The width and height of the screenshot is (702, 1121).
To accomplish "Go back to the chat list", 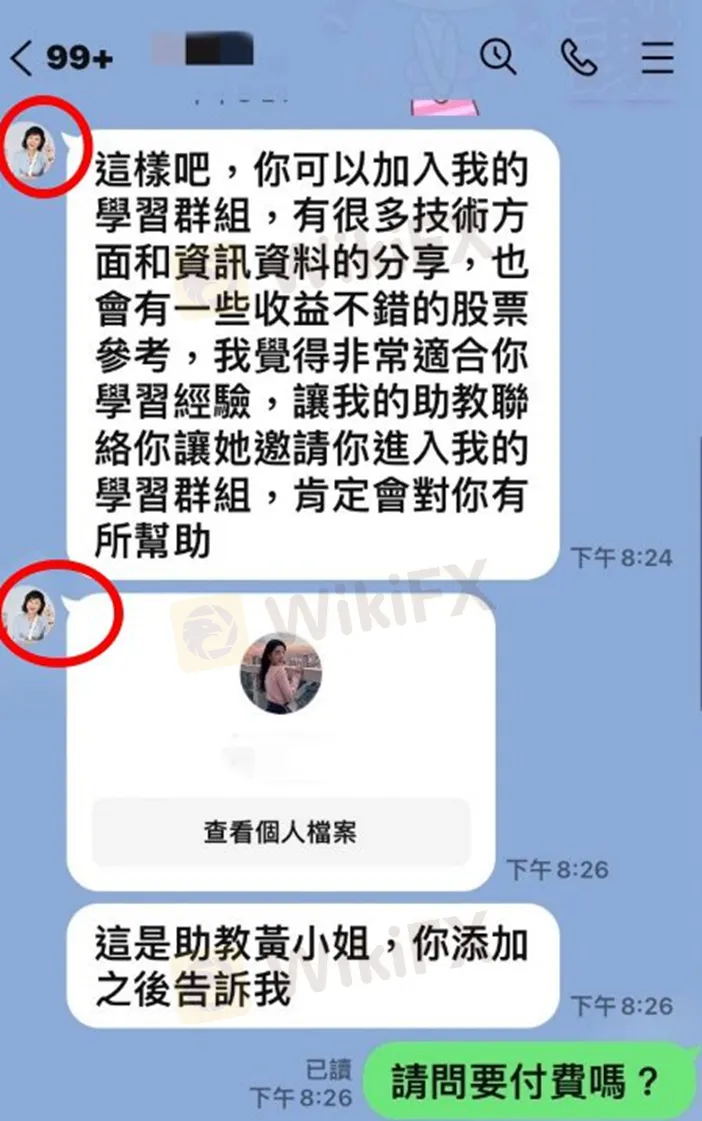I will 22,58.
